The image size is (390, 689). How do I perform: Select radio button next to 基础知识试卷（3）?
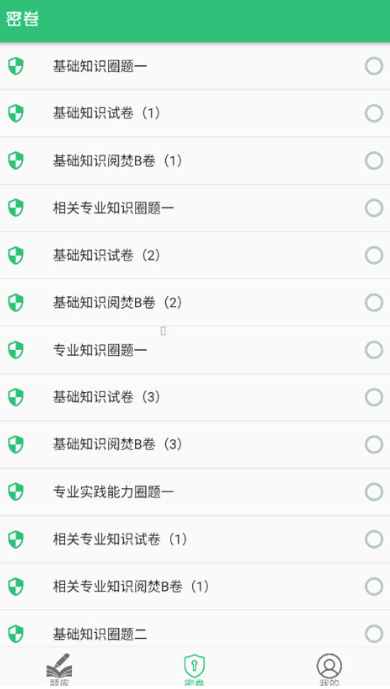coord(374,397)
